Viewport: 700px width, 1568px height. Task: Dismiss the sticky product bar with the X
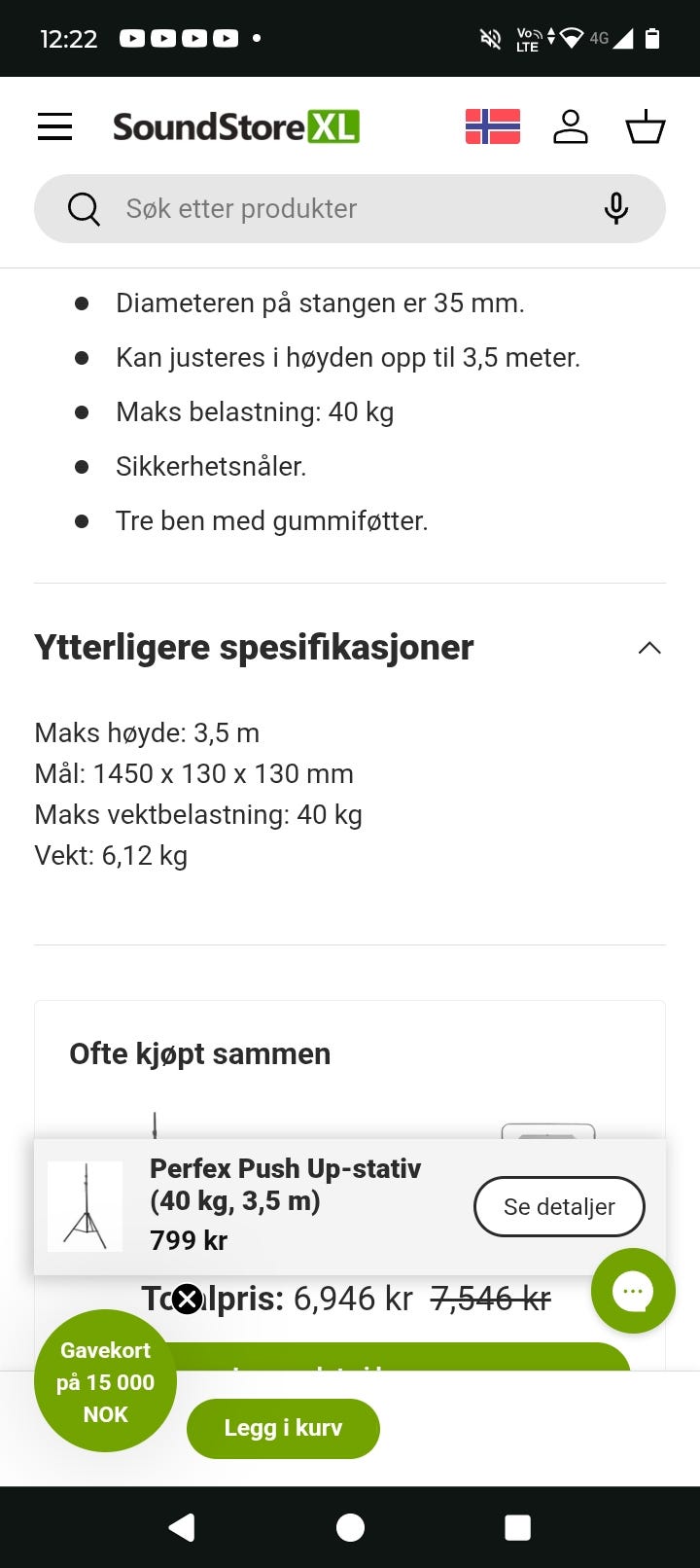coord(187,1299)
